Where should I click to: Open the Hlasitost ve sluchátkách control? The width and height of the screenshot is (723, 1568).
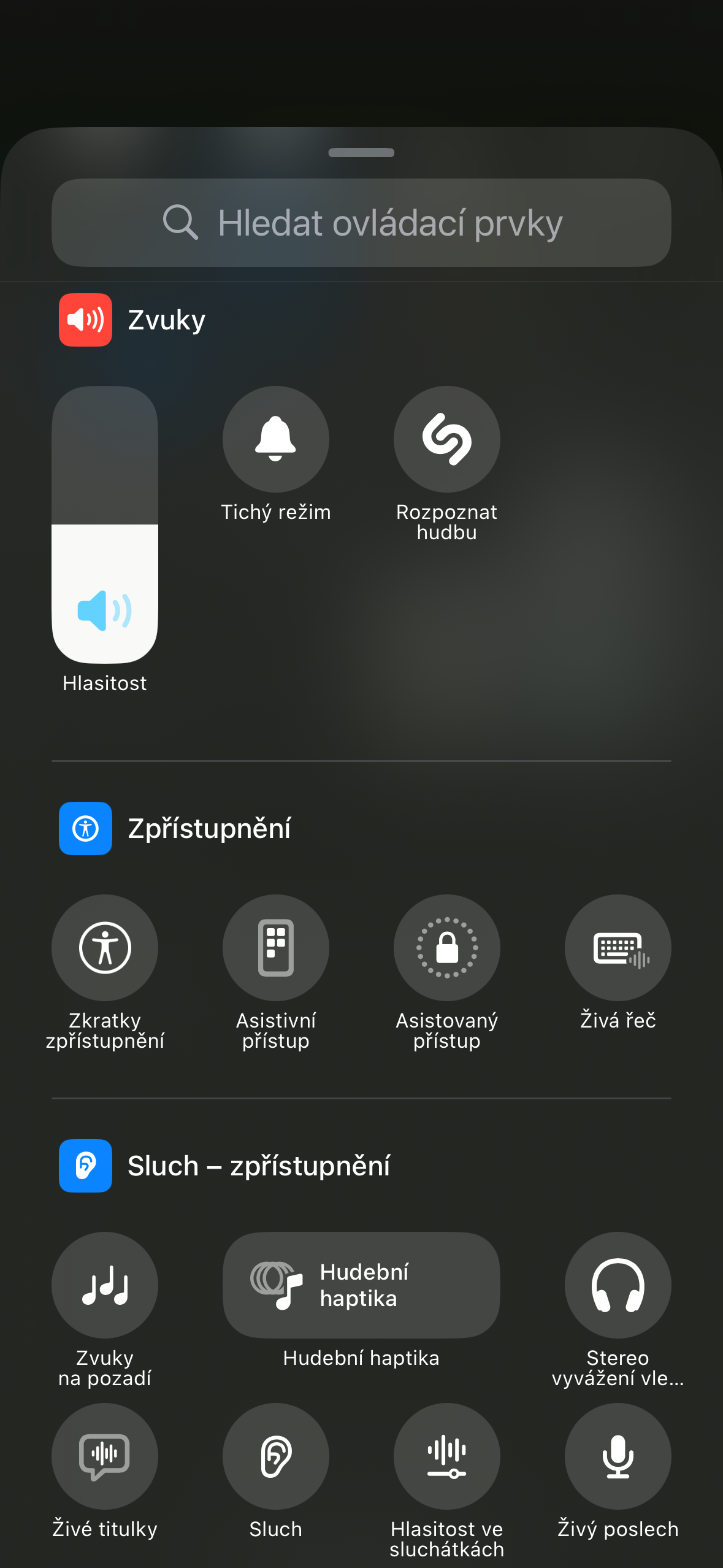(x=447, y=1457)
